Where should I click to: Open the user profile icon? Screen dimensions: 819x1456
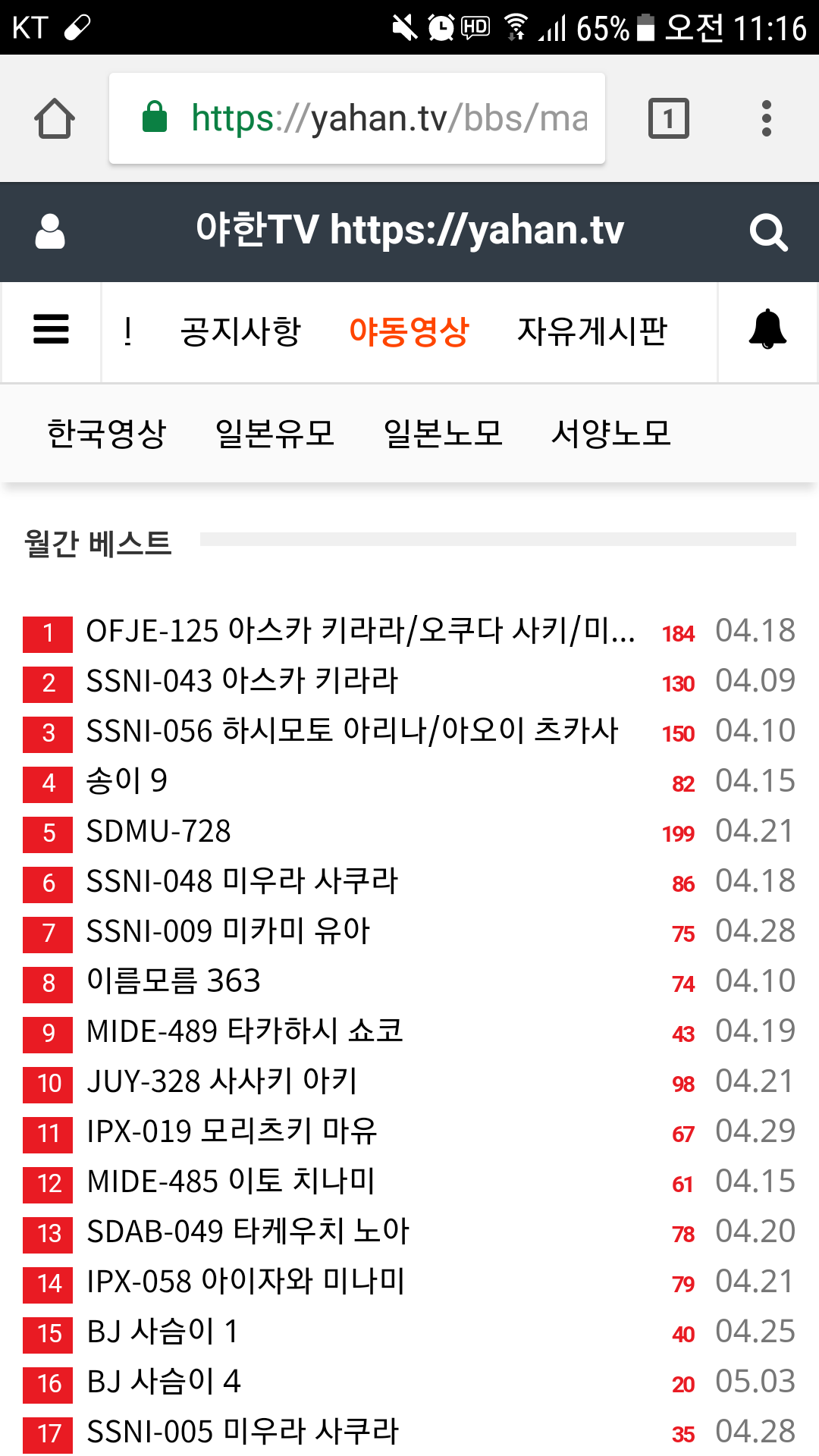[50, 231]
